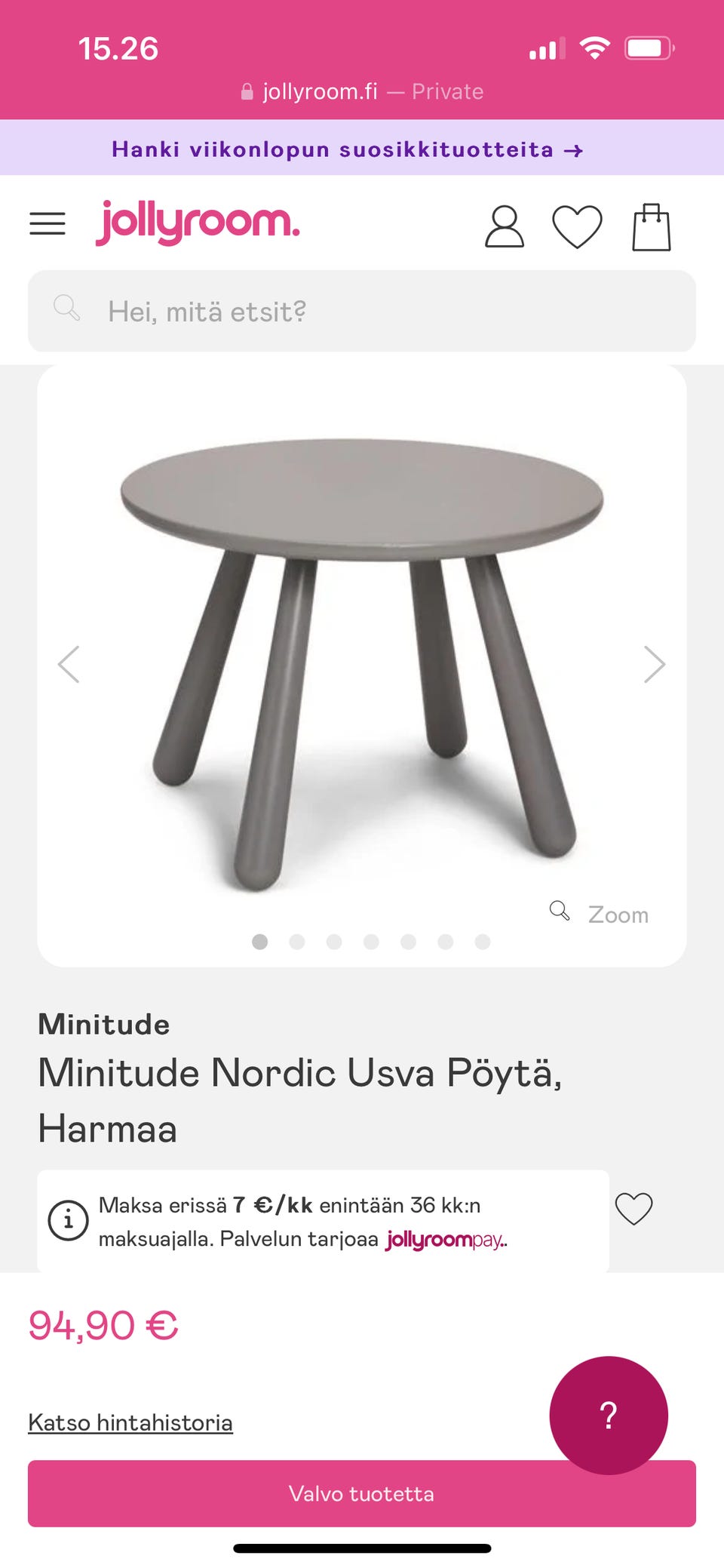
Task: Zoom into the product image
Action: coord(600,914)
